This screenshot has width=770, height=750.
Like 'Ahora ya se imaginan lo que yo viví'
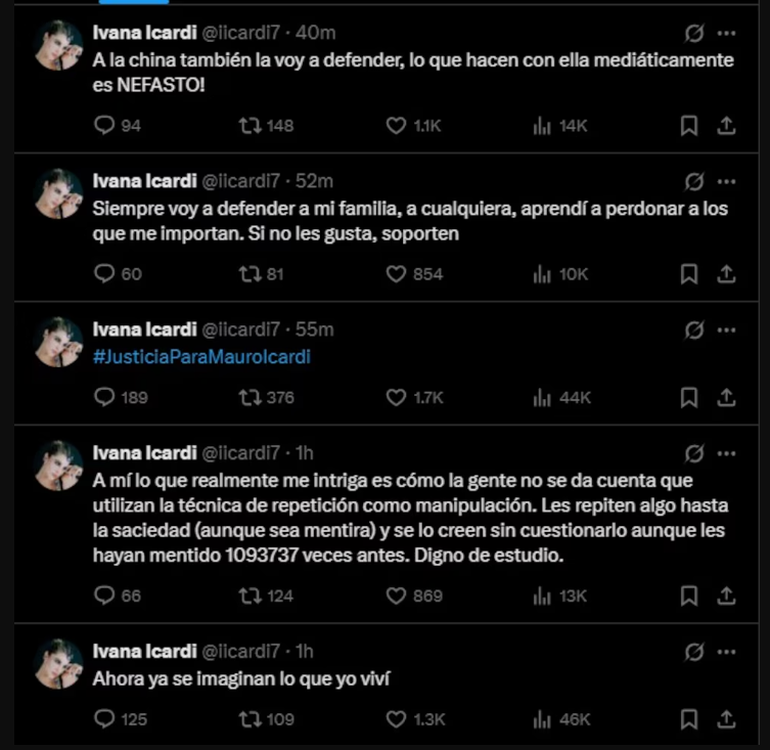coord(396,719)
